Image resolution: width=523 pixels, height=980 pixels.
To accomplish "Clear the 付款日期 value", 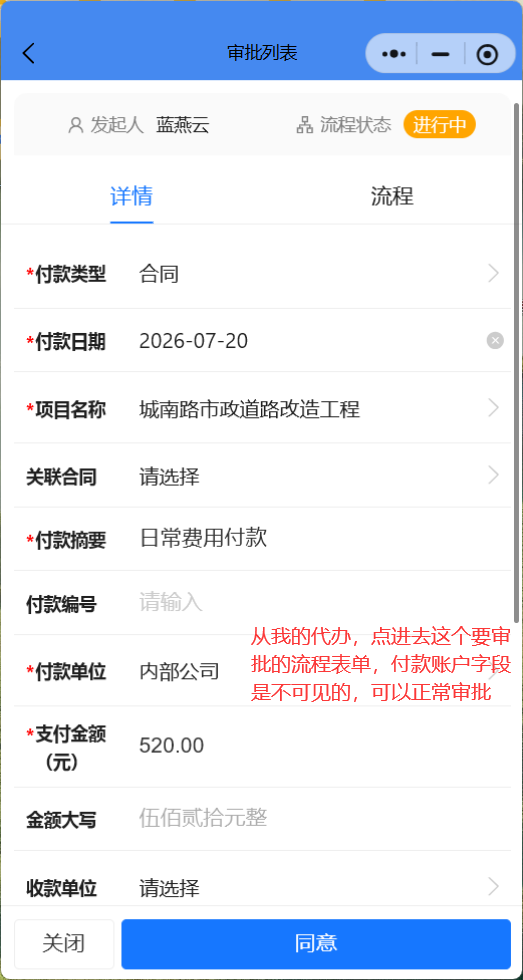I will [495, 341].
